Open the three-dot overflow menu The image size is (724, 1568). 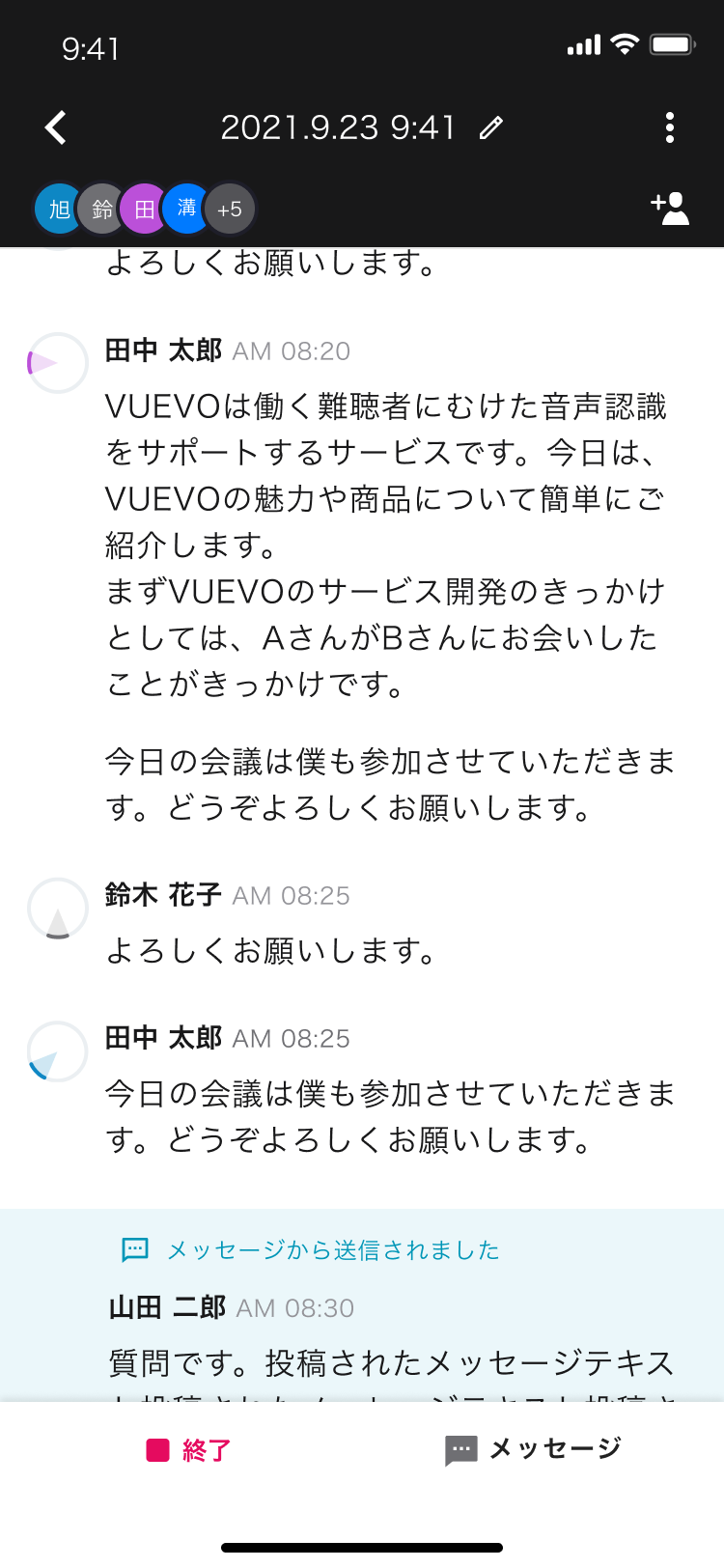click(x=669, y=126)
